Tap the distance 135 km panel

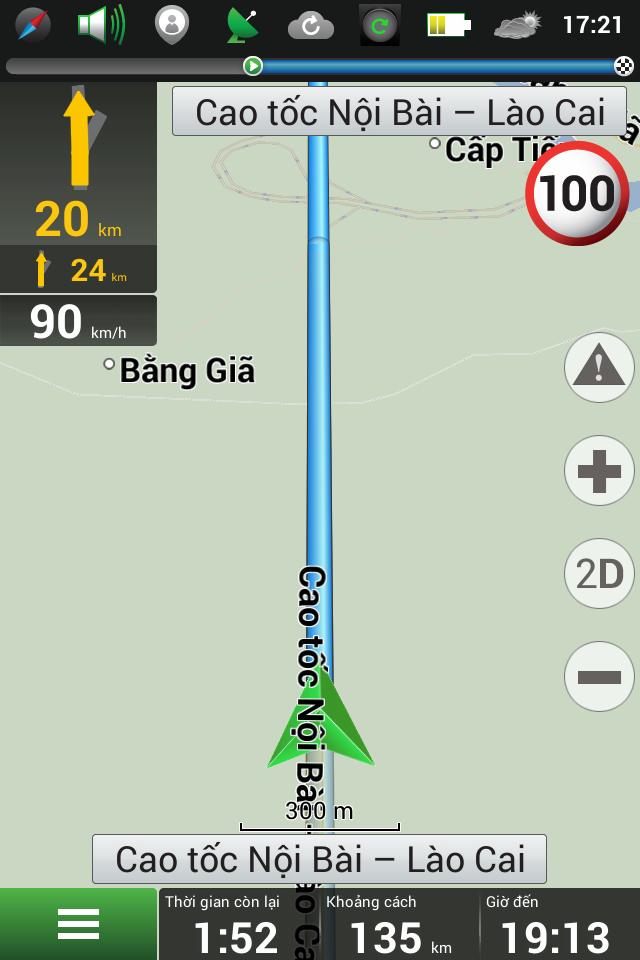pyautogui.click(x=400, y=925)
